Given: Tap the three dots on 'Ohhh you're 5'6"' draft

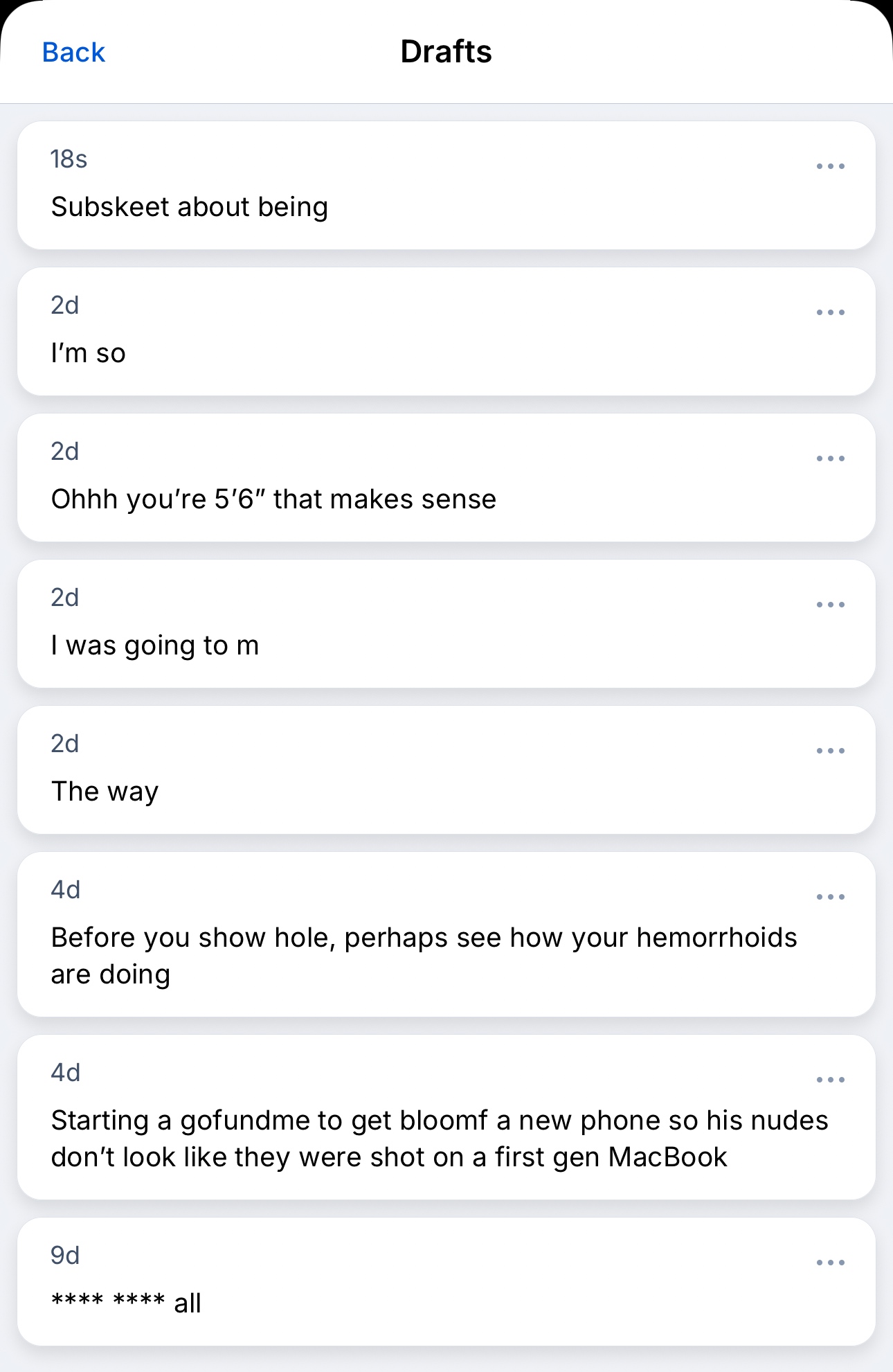Looking at the screenshot, I should (x=830, y=458).
